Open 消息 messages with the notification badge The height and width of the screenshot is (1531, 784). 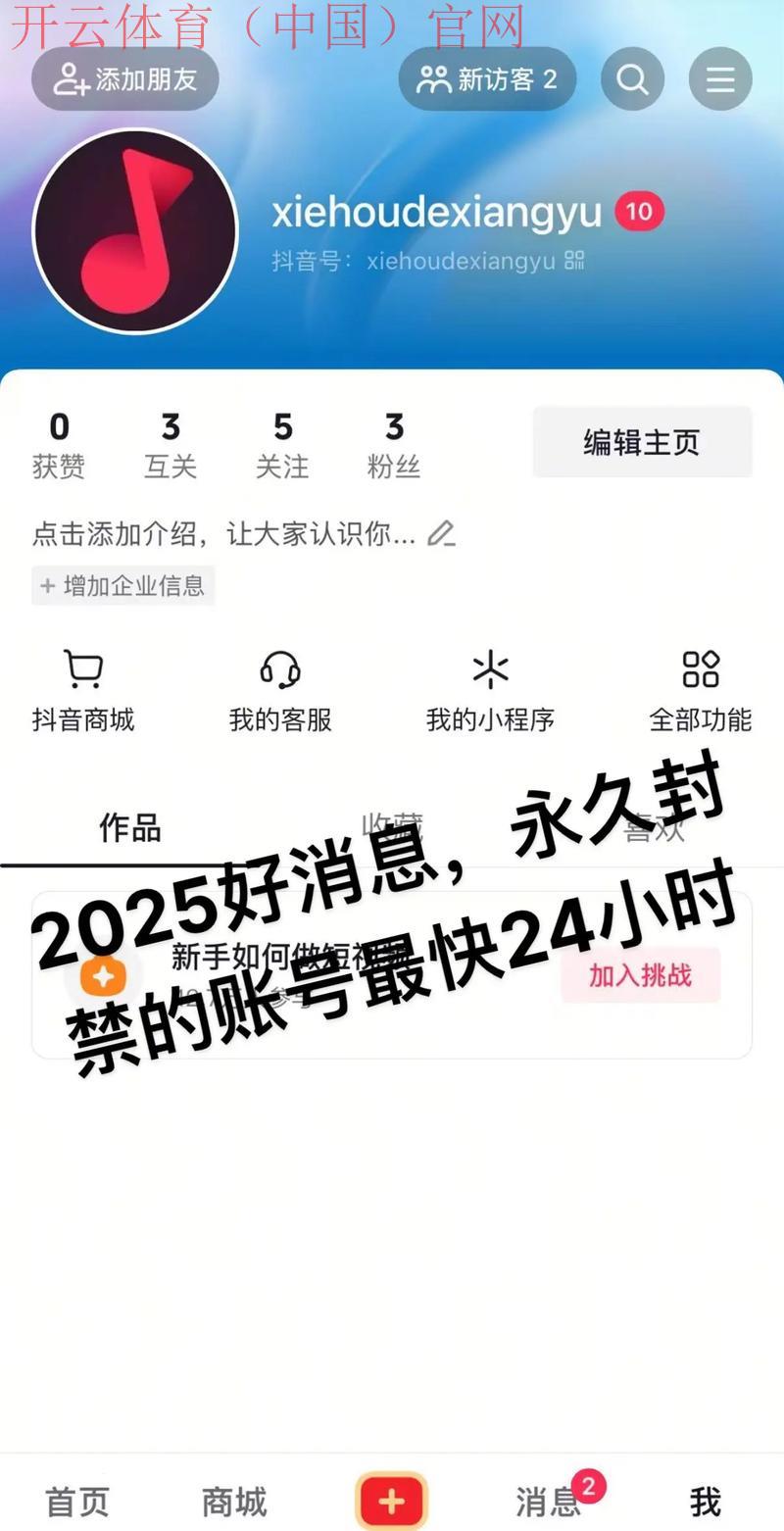pos(547,1500)
